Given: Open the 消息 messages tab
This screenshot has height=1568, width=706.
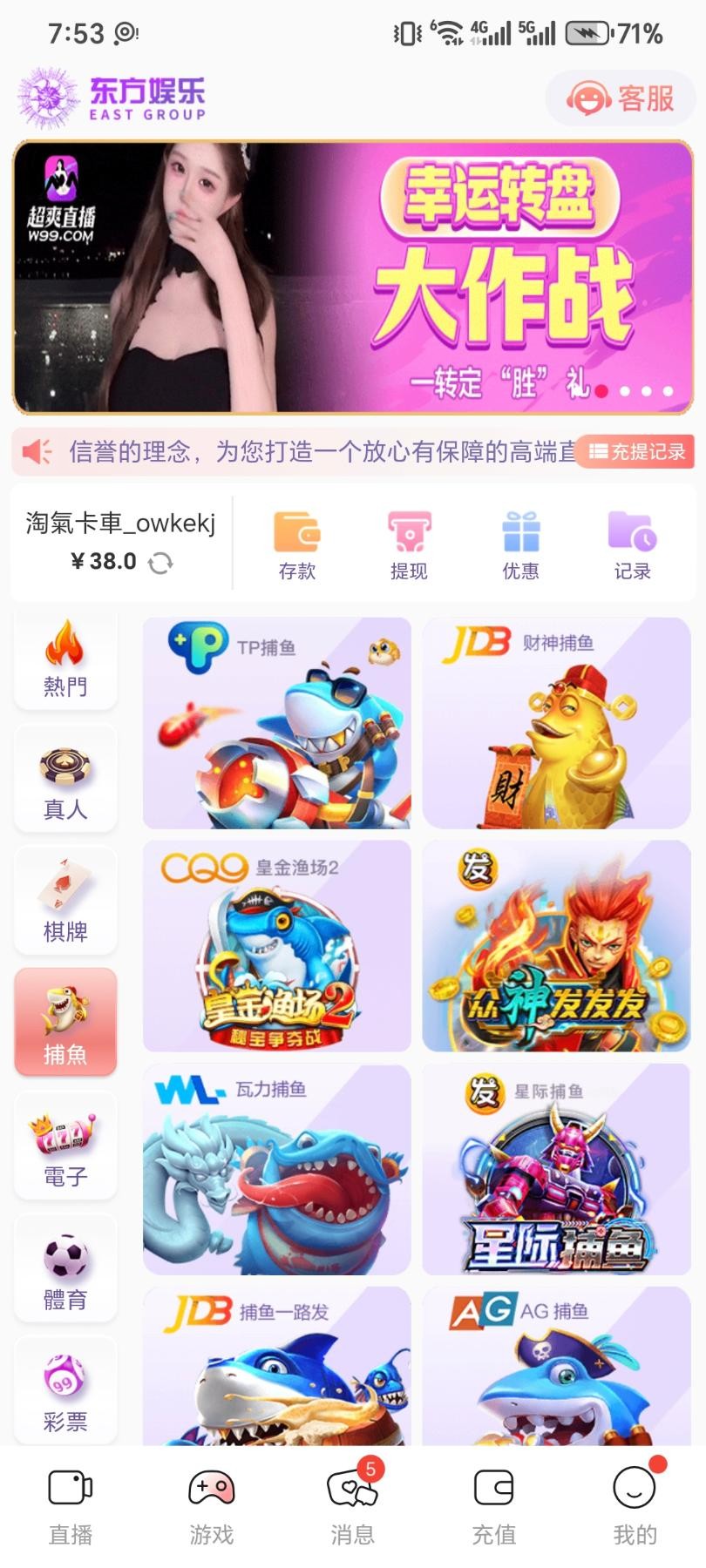Looking at the screenshot, I should pos(353,1507).
